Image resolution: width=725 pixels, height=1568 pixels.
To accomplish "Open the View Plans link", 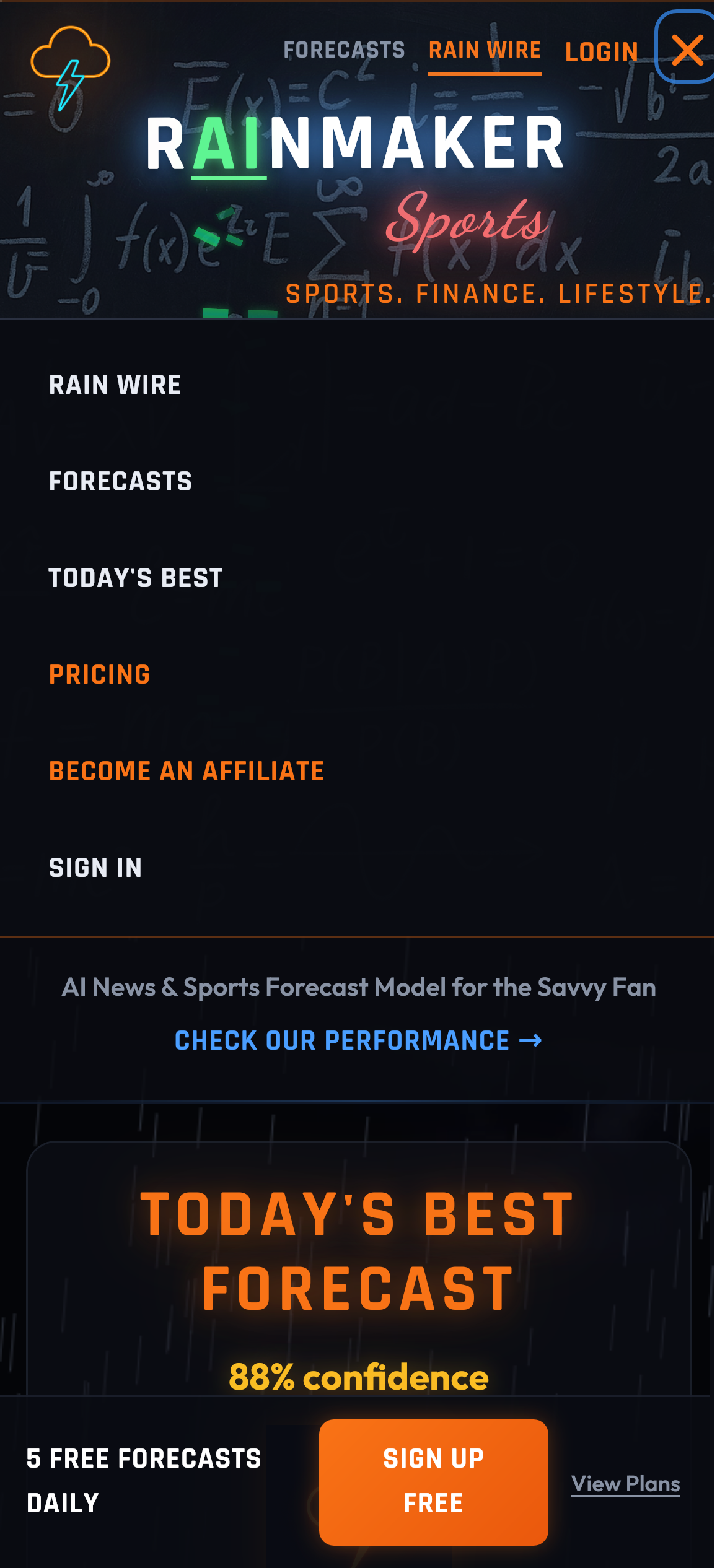I will (625, 1484).
